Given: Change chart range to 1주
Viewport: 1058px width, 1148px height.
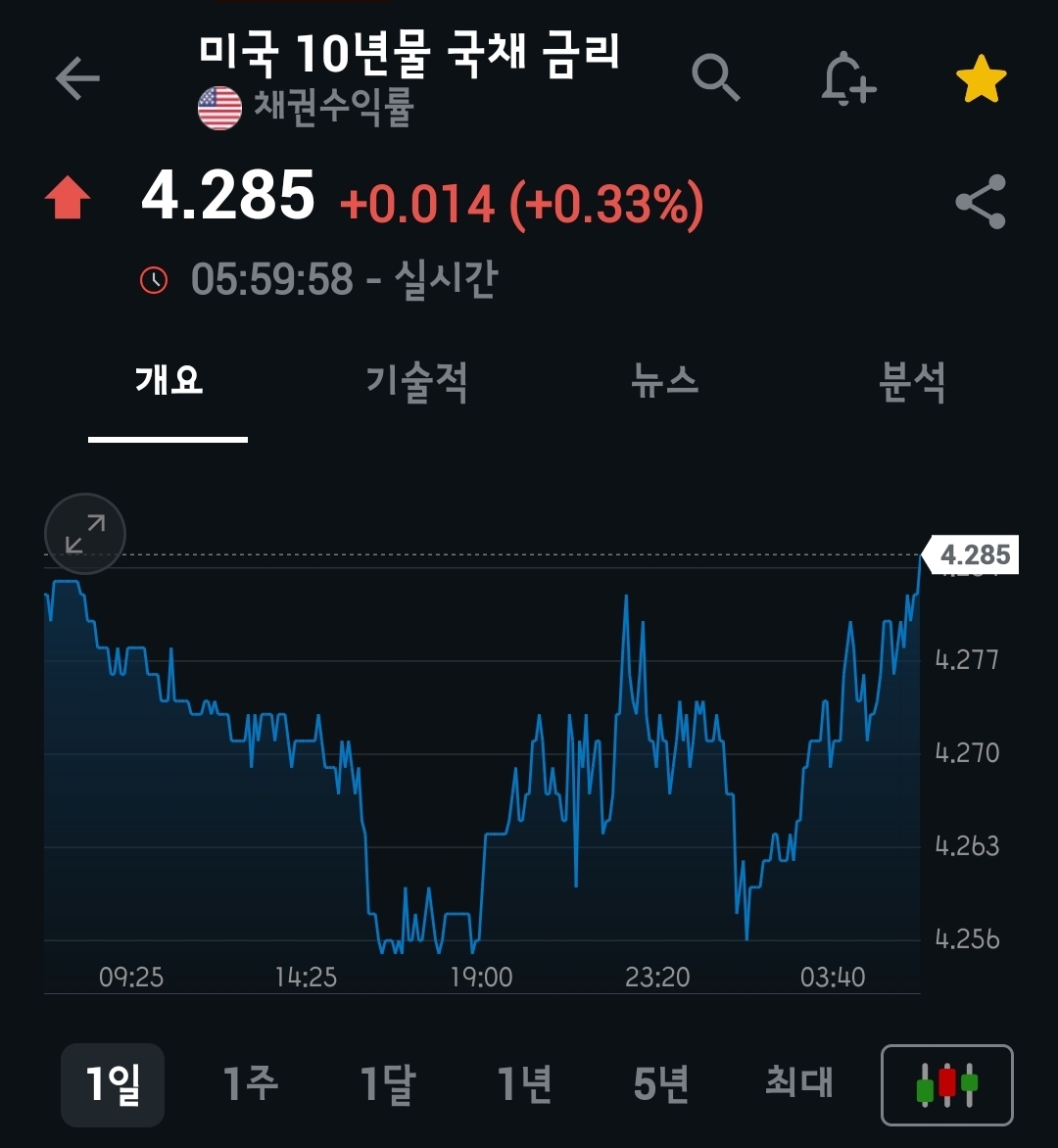Looking at the screenshot, I should coord(251,1084).
